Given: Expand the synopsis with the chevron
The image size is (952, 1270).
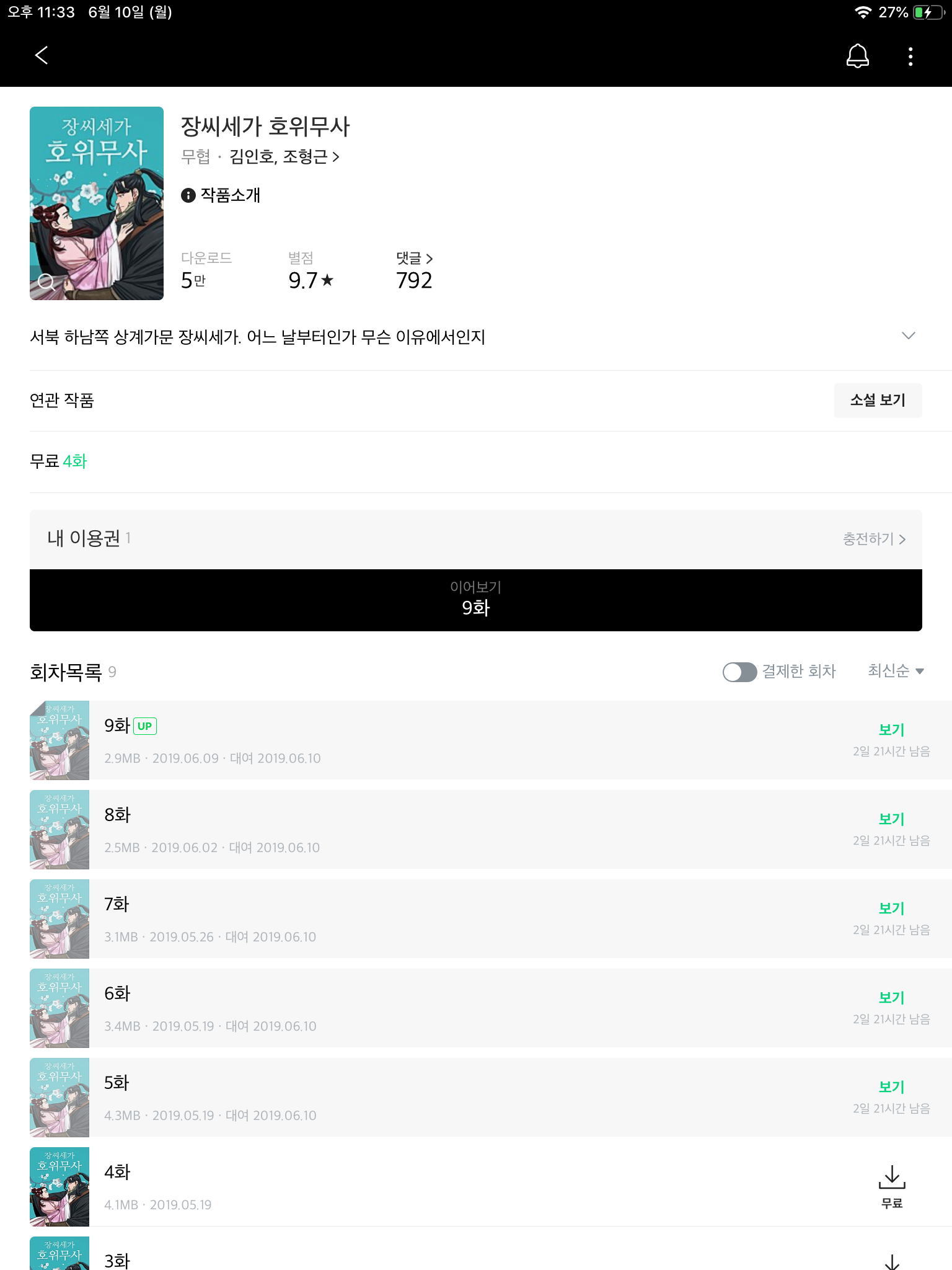Looking at the screenshot, I should coord(908,336).
